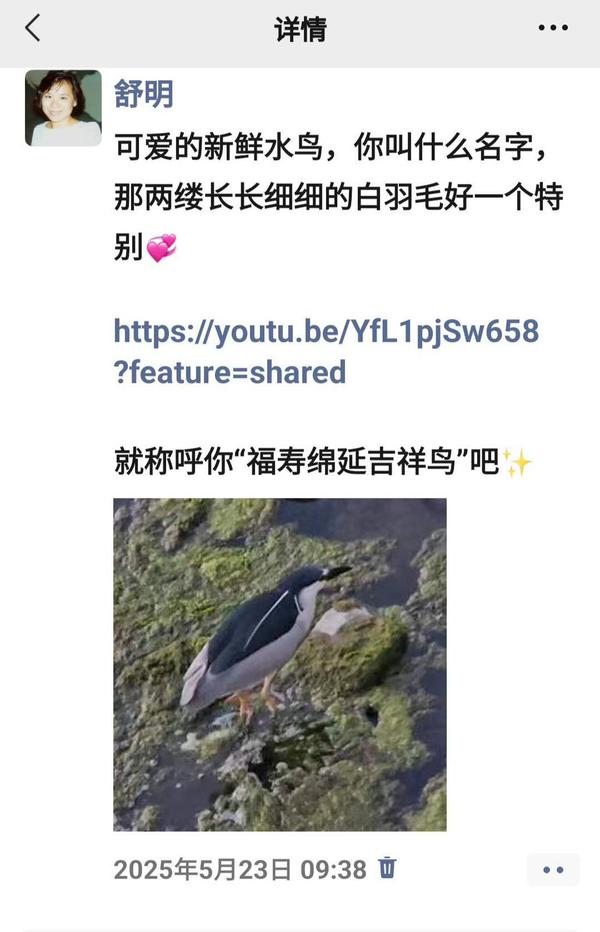View the water bird photo full screen
Screen dimensions: 600x932
click(280, 664)
